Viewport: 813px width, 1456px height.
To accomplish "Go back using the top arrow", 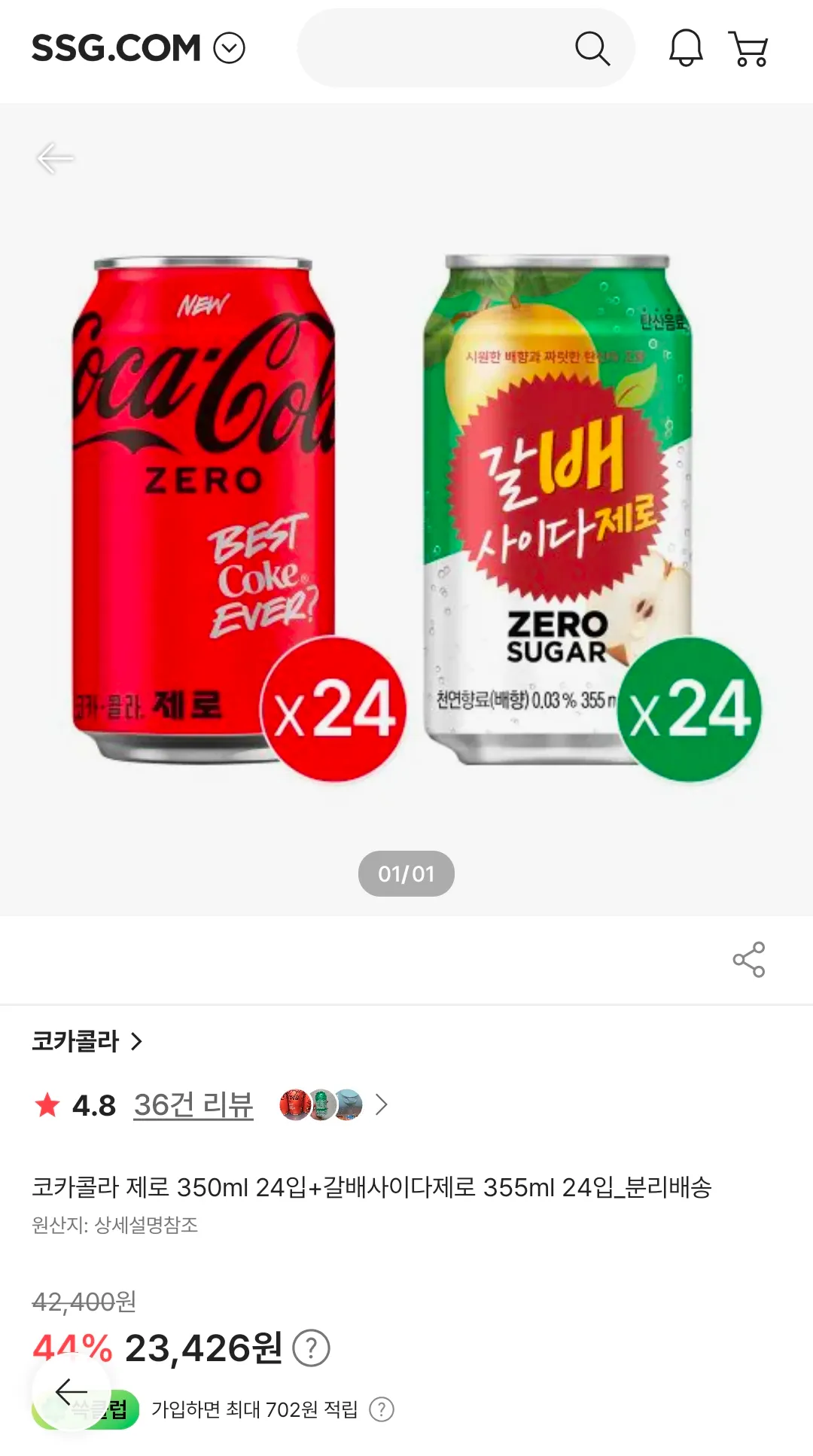I will tap(55, 158).
